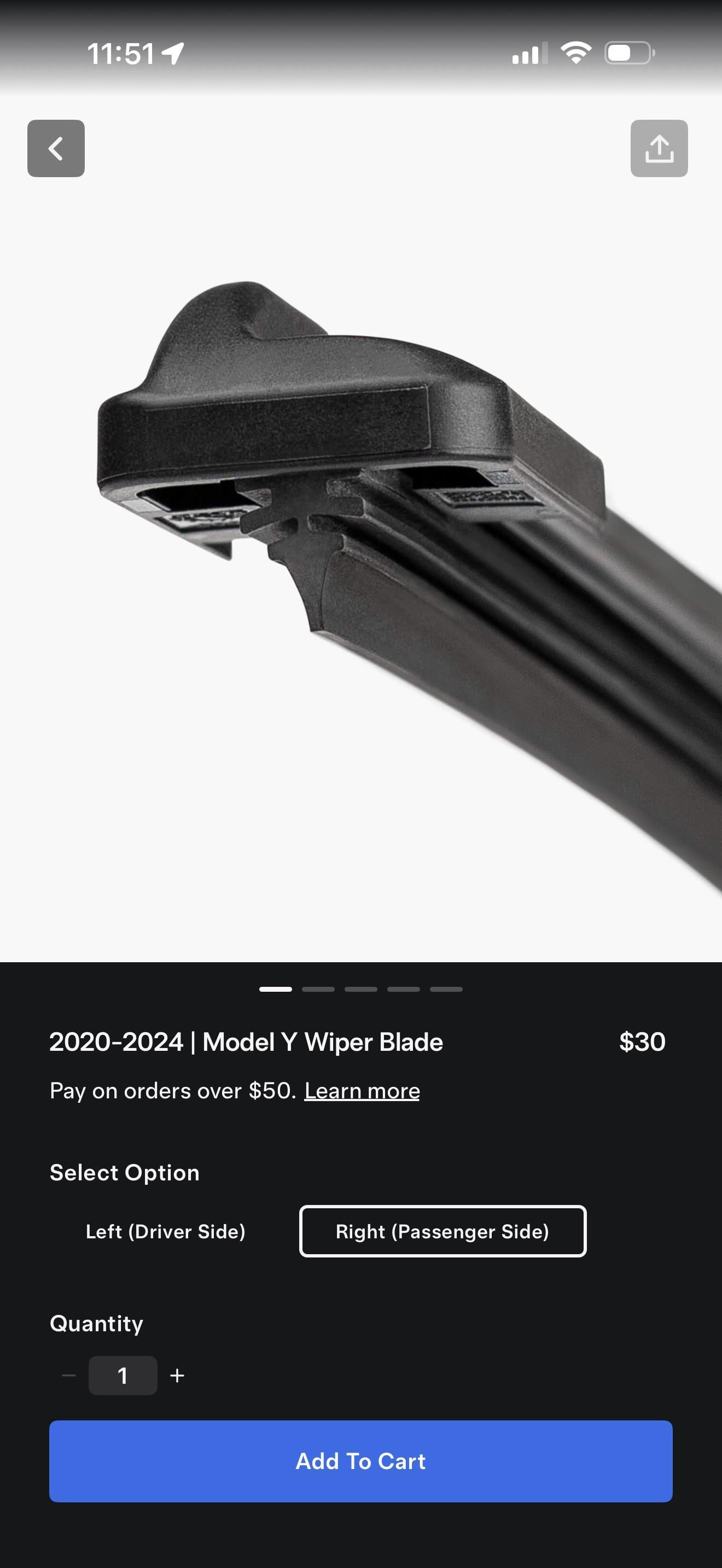Add the wiper blade to cart
The width and height of the screenshot is (722, 1568).
pos(360,1461)
